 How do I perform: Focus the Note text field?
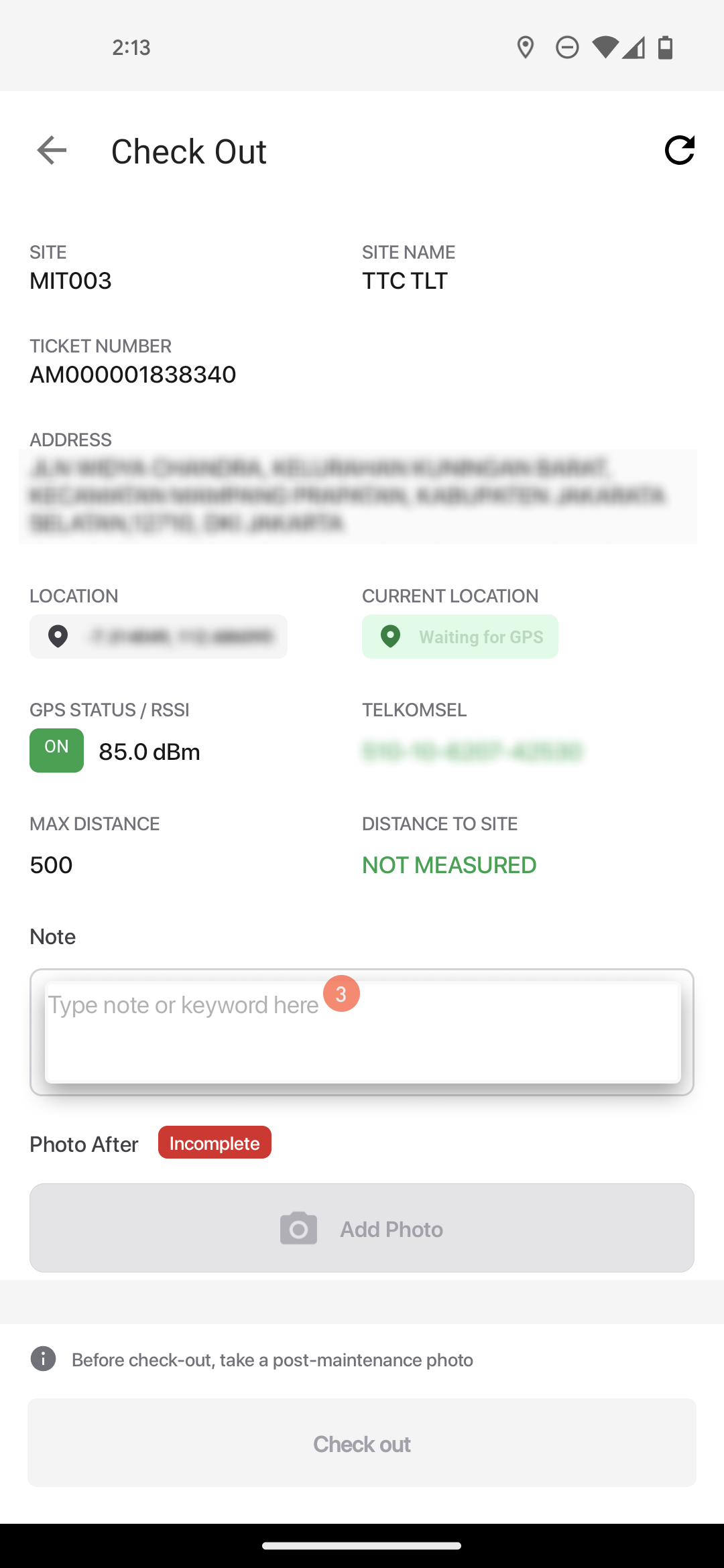[x=362, y=1032]
